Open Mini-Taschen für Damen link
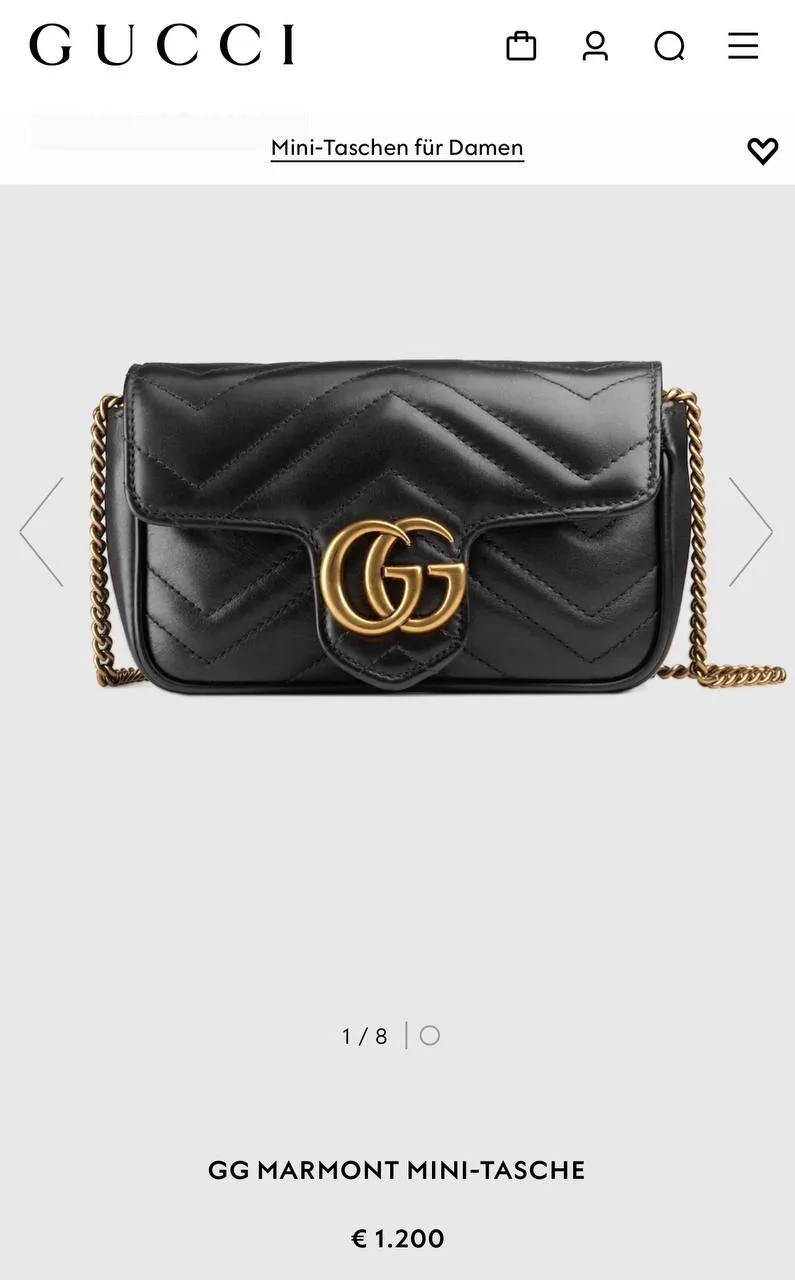 point(397,148)
